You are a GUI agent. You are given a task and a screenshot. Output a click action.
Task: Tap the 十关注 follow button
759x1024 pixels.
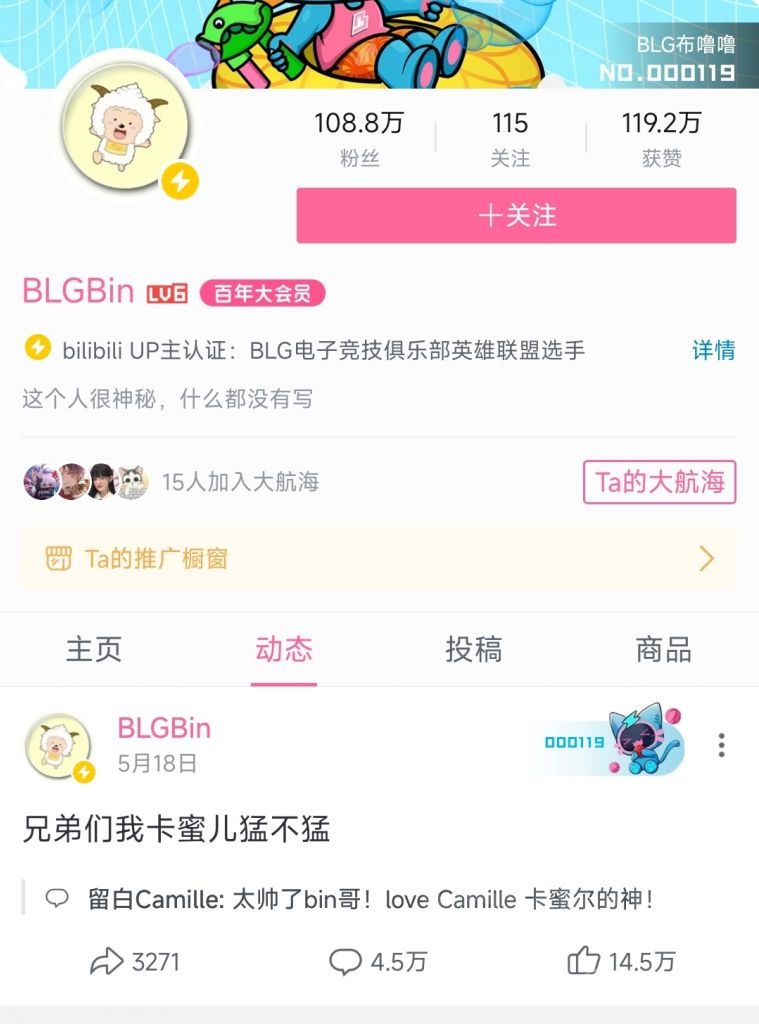point(513,214)
